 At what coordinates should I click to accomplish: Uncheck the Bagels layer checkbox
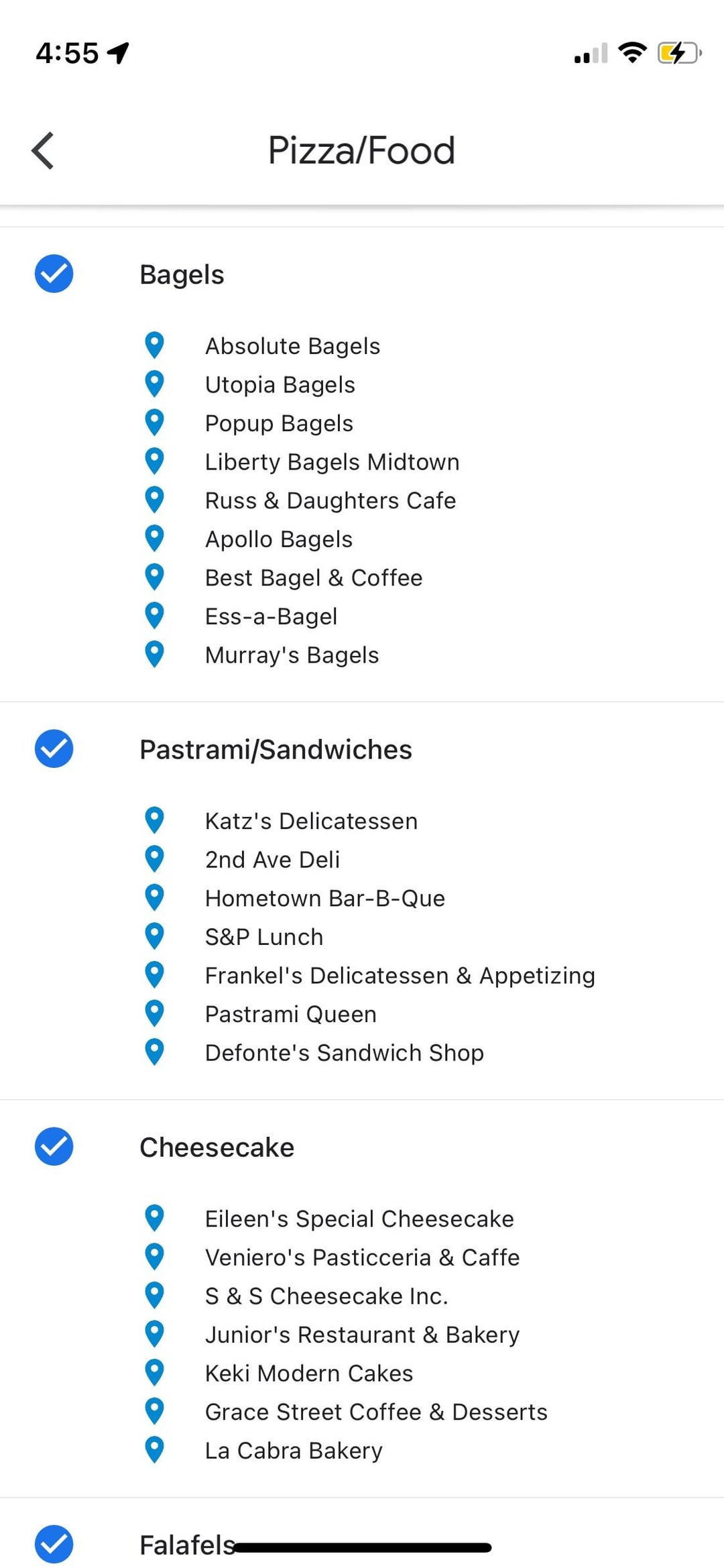[54, 274]
